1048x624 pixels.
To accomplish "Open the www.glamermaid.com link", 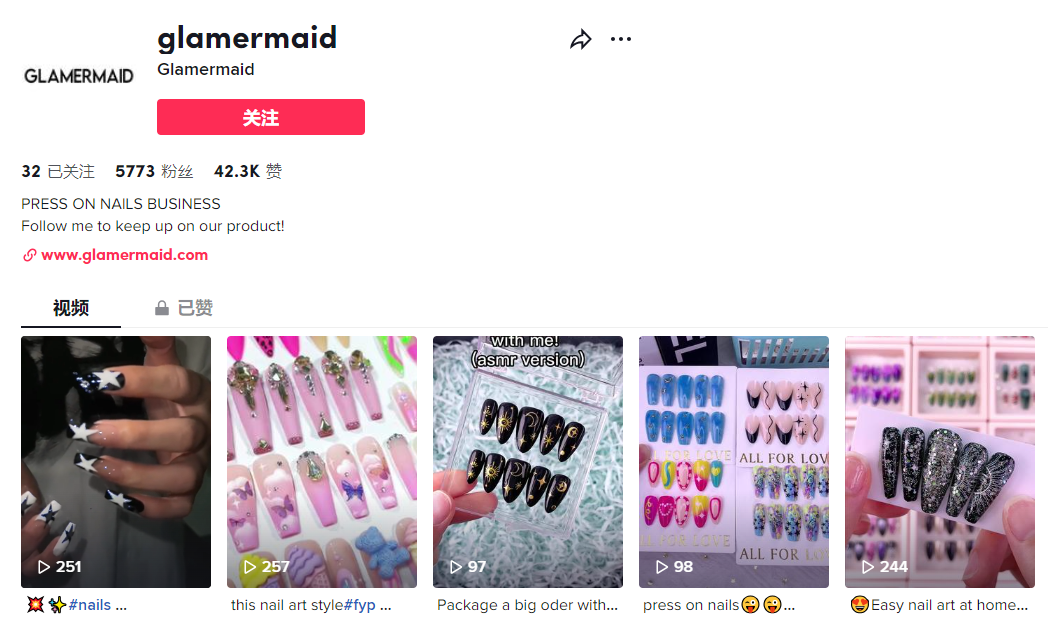I will [124, 255].
